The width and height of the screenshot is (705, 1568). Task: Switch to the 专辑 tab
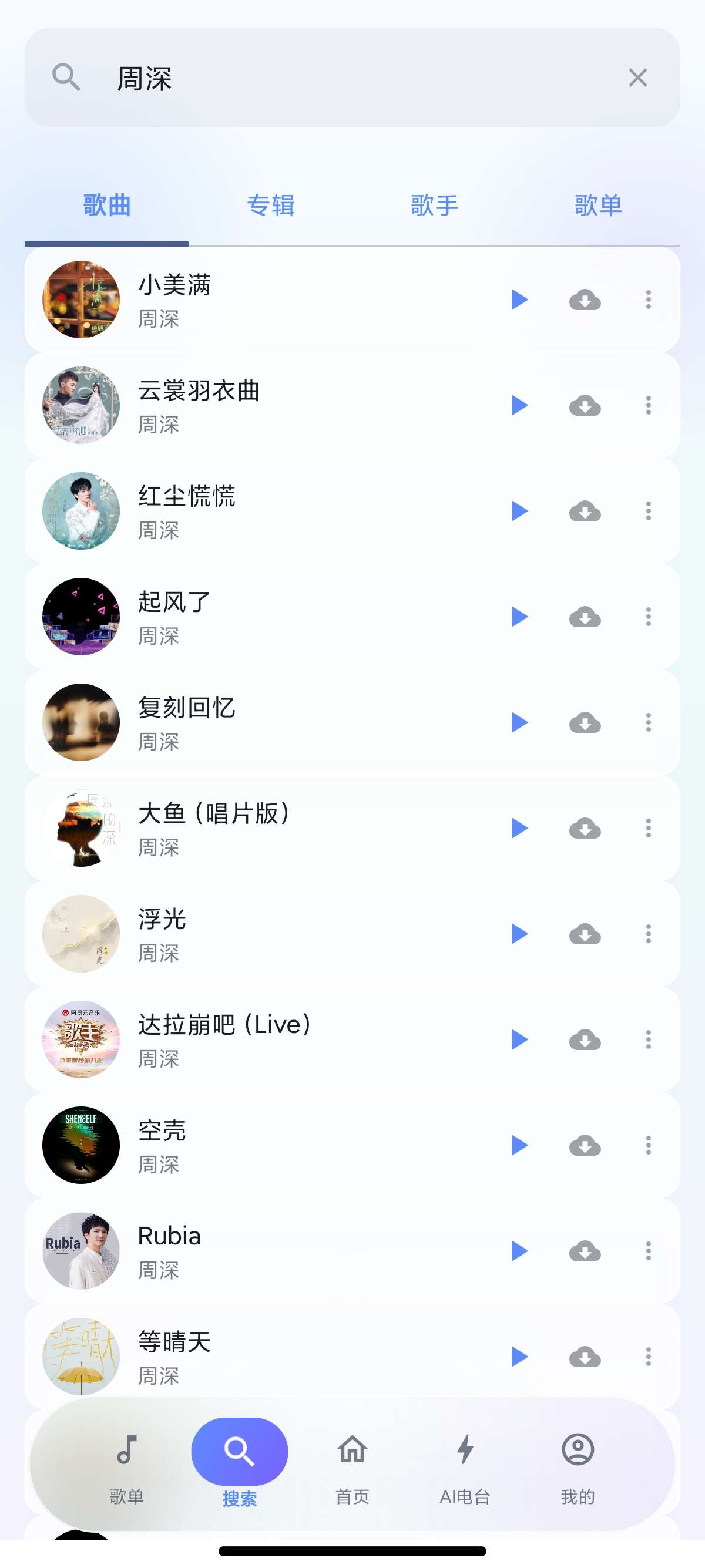tap(270, 205)
